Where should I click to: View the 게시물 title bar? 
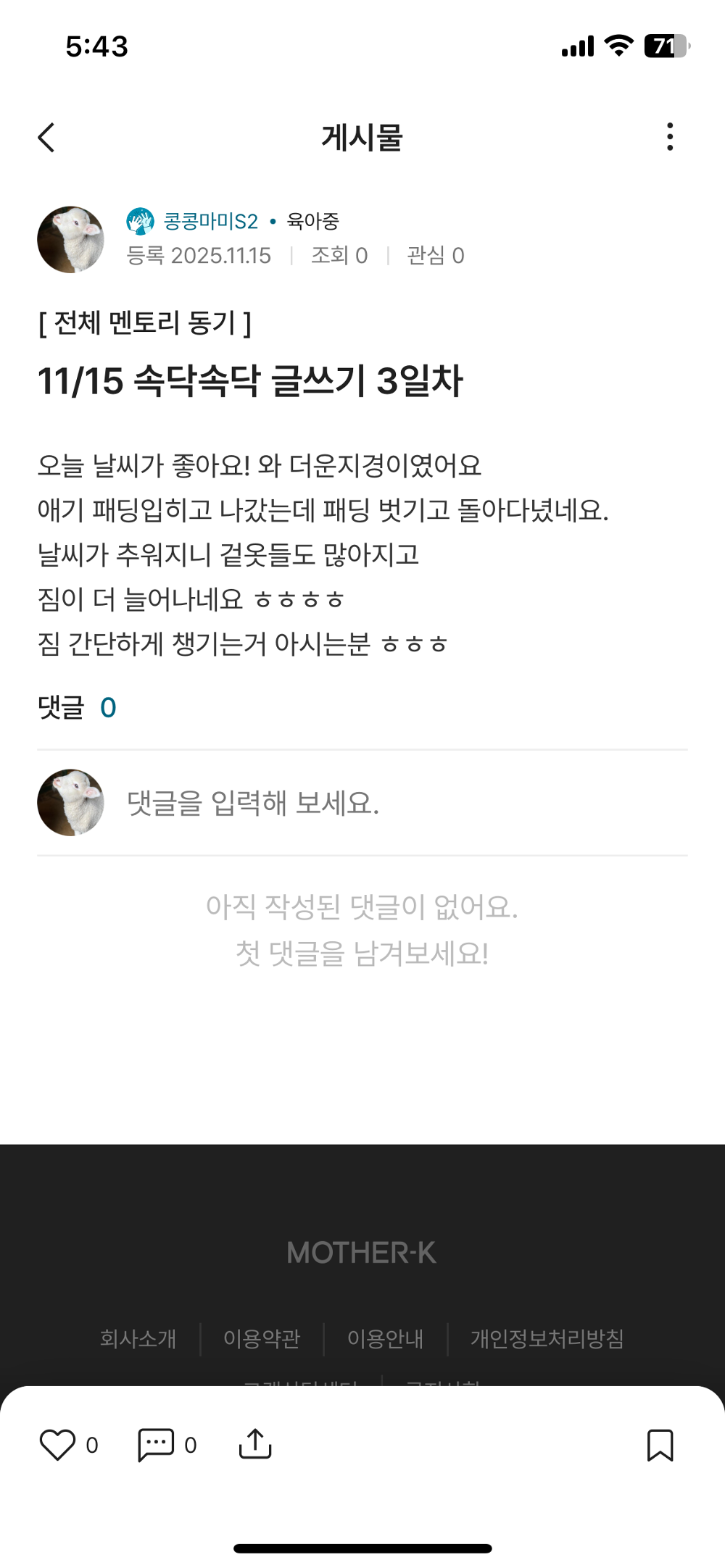(362, 137)
